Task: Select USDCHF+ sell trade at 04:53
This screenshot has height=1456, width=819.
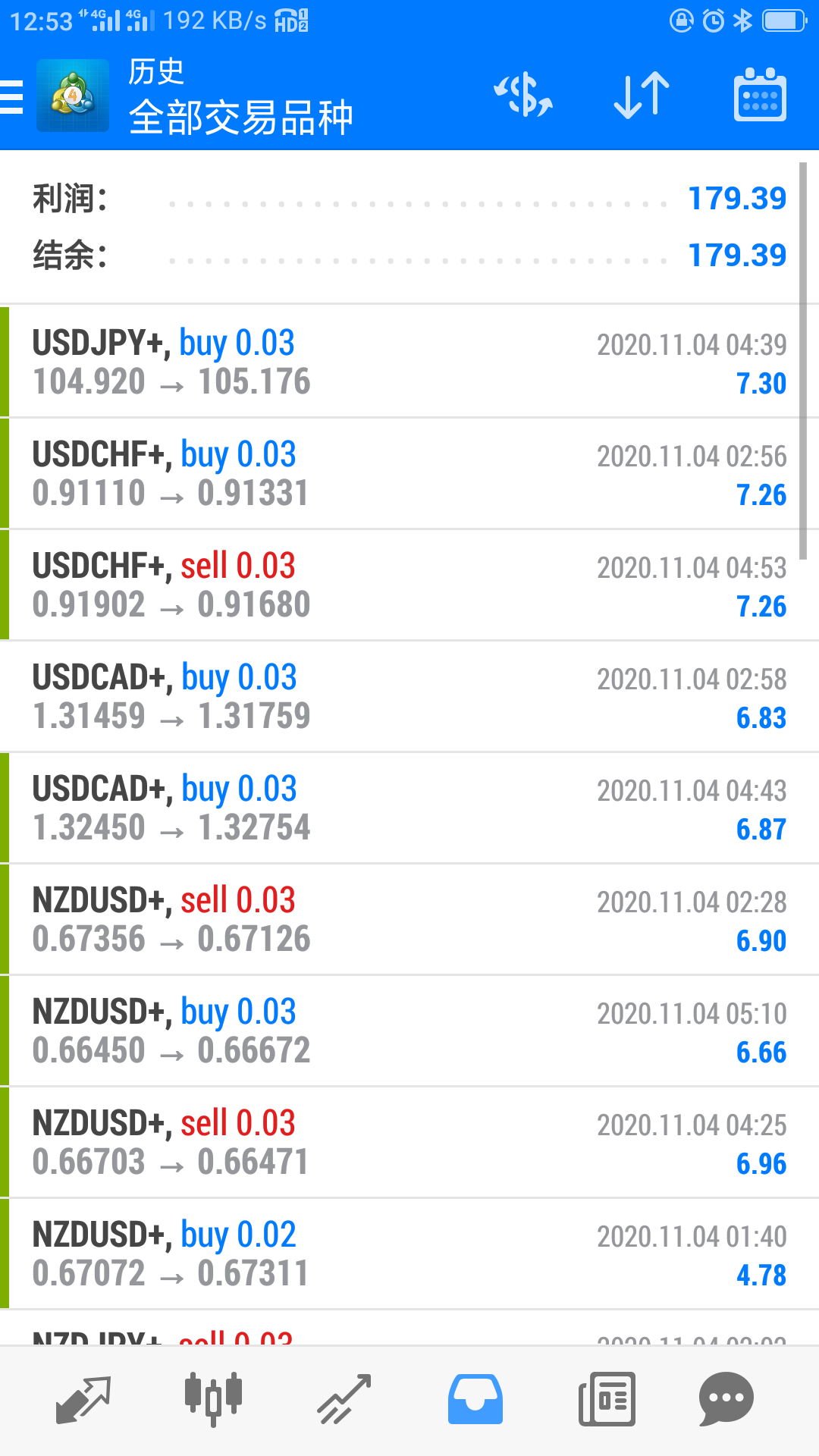Action: click(x=409, y=585)
